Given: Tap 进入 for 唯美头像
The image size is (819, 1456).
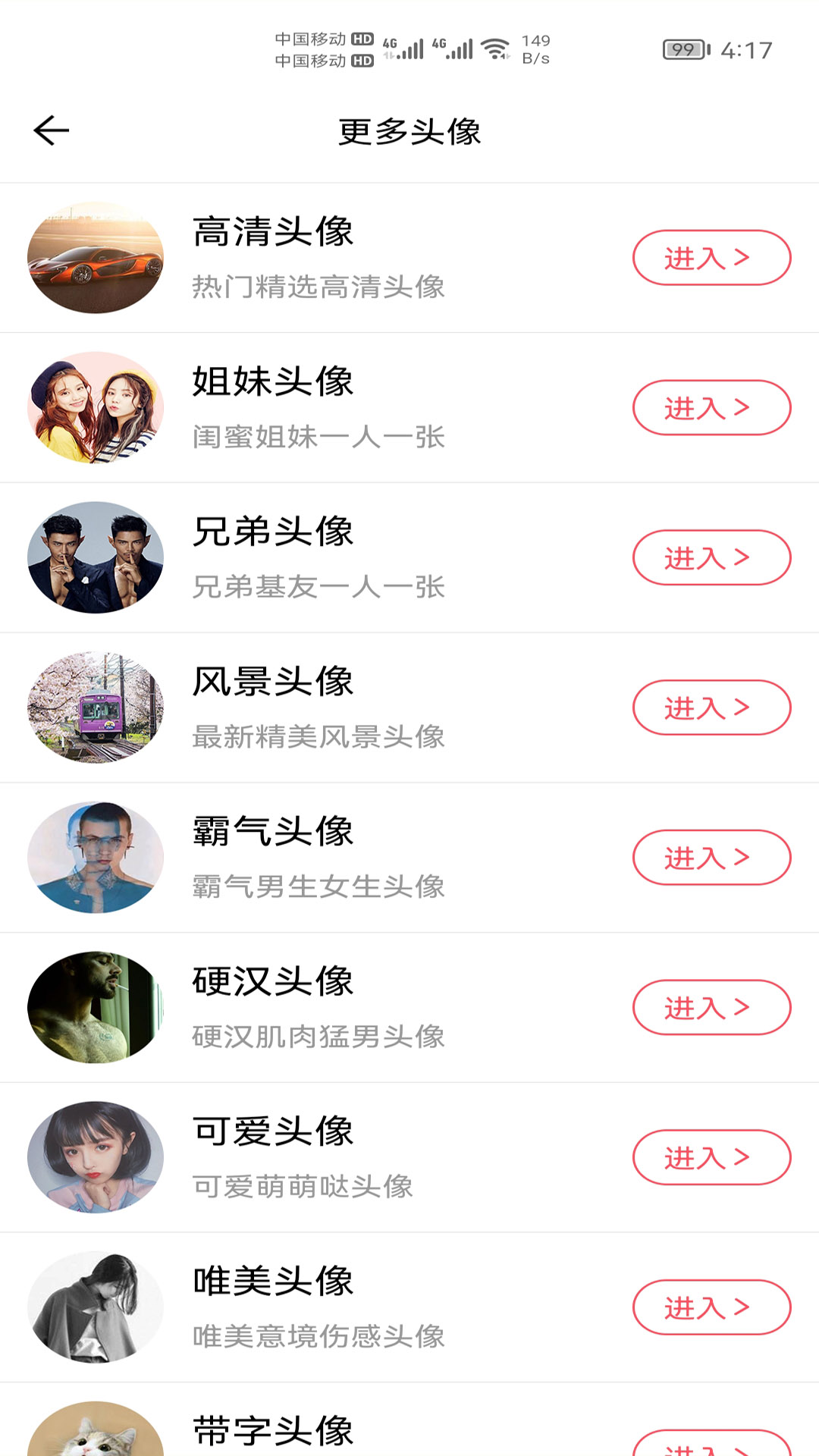Looking at the screenshot, I should (711, 1307).
